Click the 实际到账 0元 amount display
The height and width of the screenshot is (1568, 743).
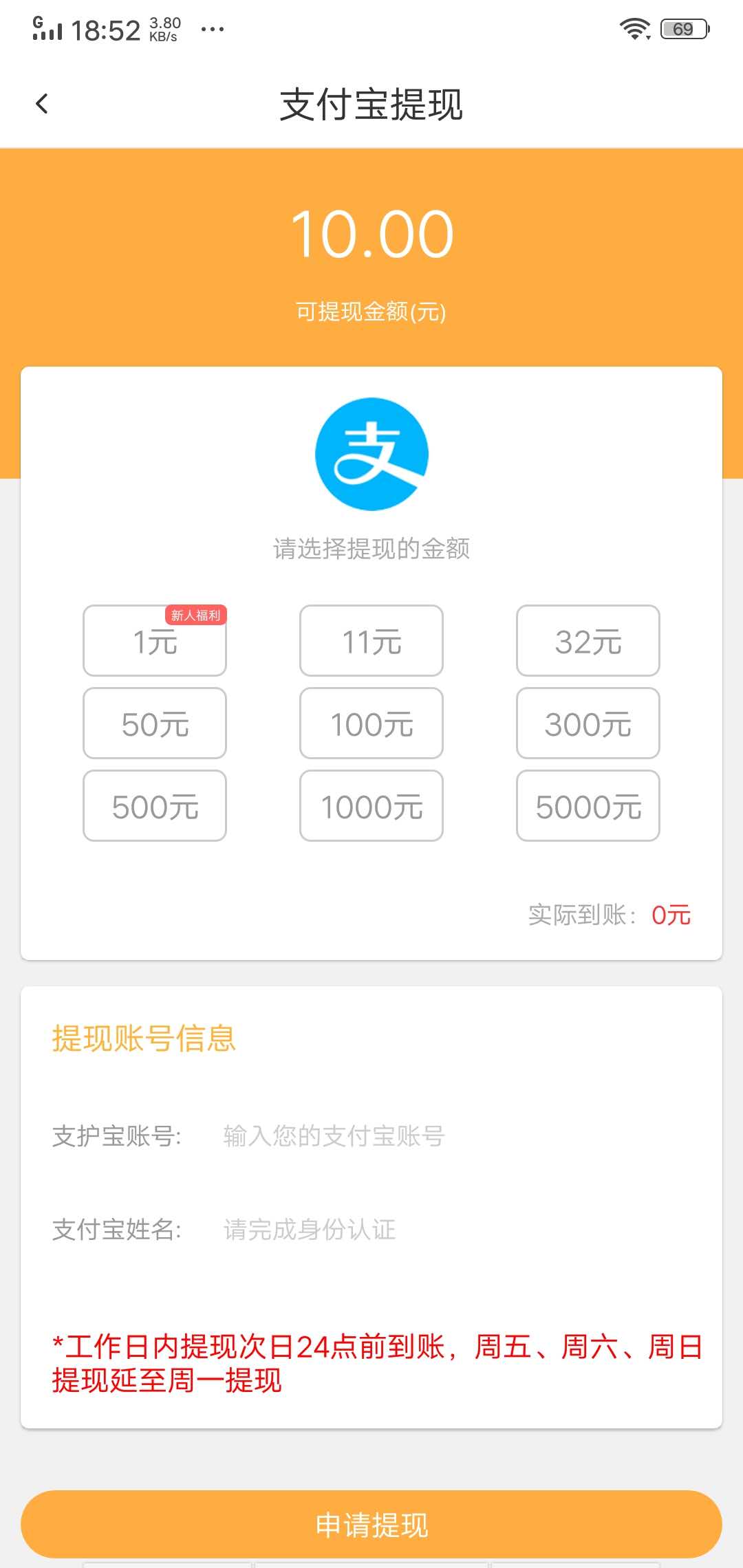[x=609, y=915]
